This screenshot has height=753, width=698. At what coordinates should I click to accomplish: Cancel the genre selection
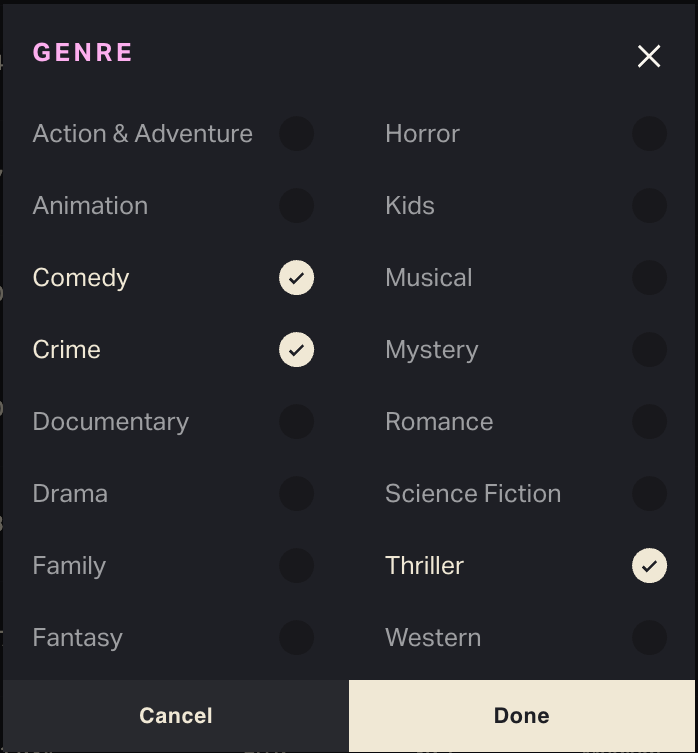tap(176, 715)
